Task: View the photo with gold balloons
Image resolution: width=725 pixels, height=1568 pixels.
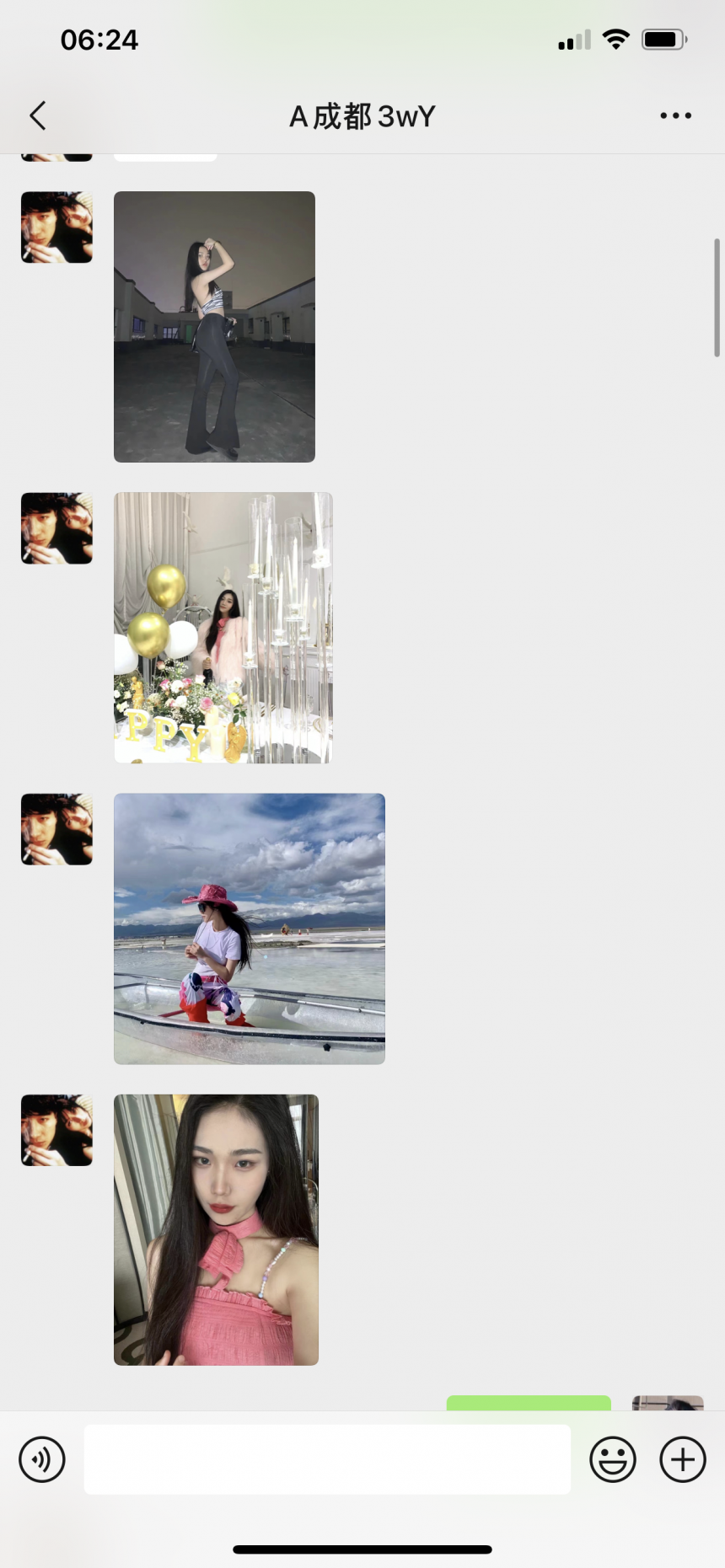Action: (x=223, y=628)
